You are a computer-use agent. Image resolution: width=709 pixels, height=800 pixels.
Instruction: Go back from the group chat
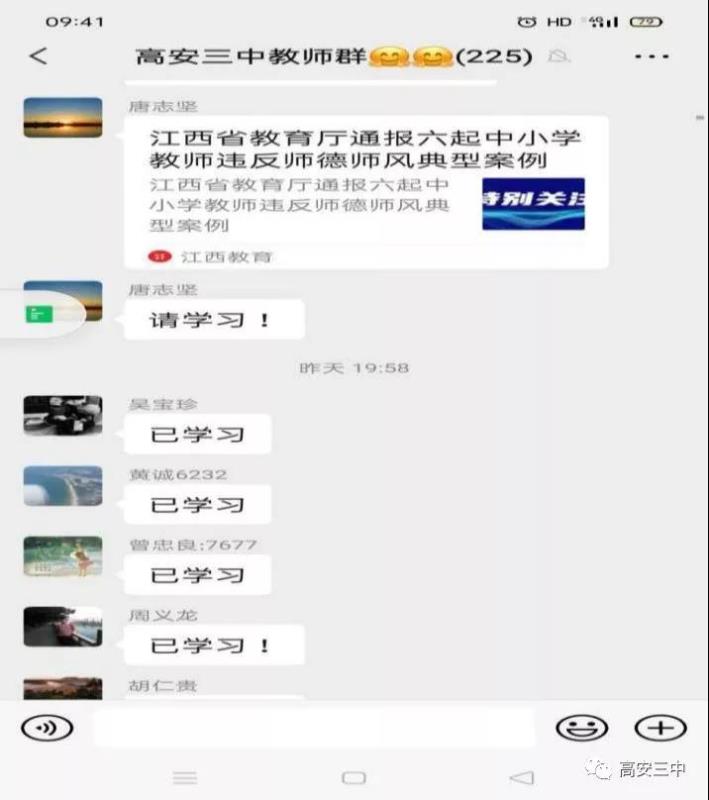[x=38, y=56]
